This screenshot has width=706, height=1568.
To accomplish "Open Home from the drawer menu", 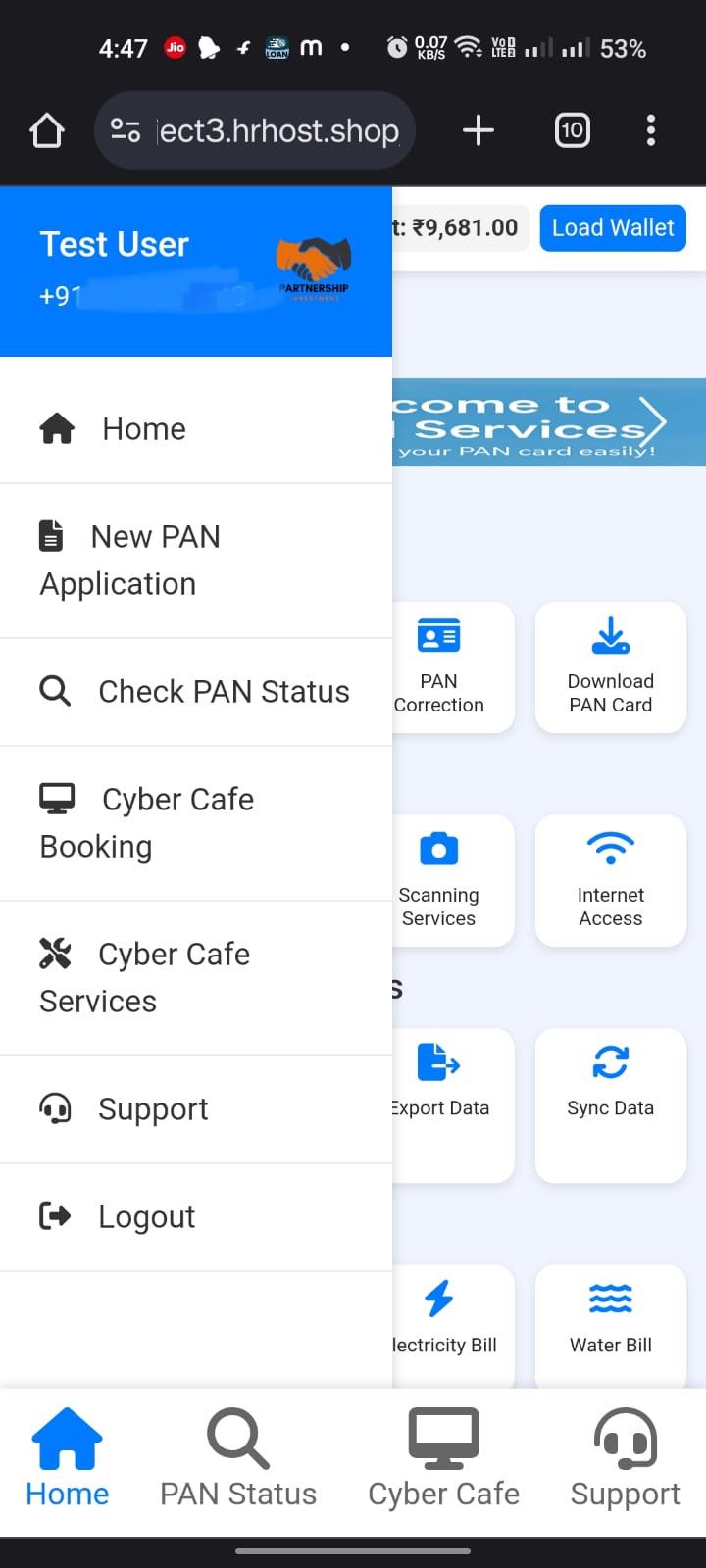I will point(144,429).
